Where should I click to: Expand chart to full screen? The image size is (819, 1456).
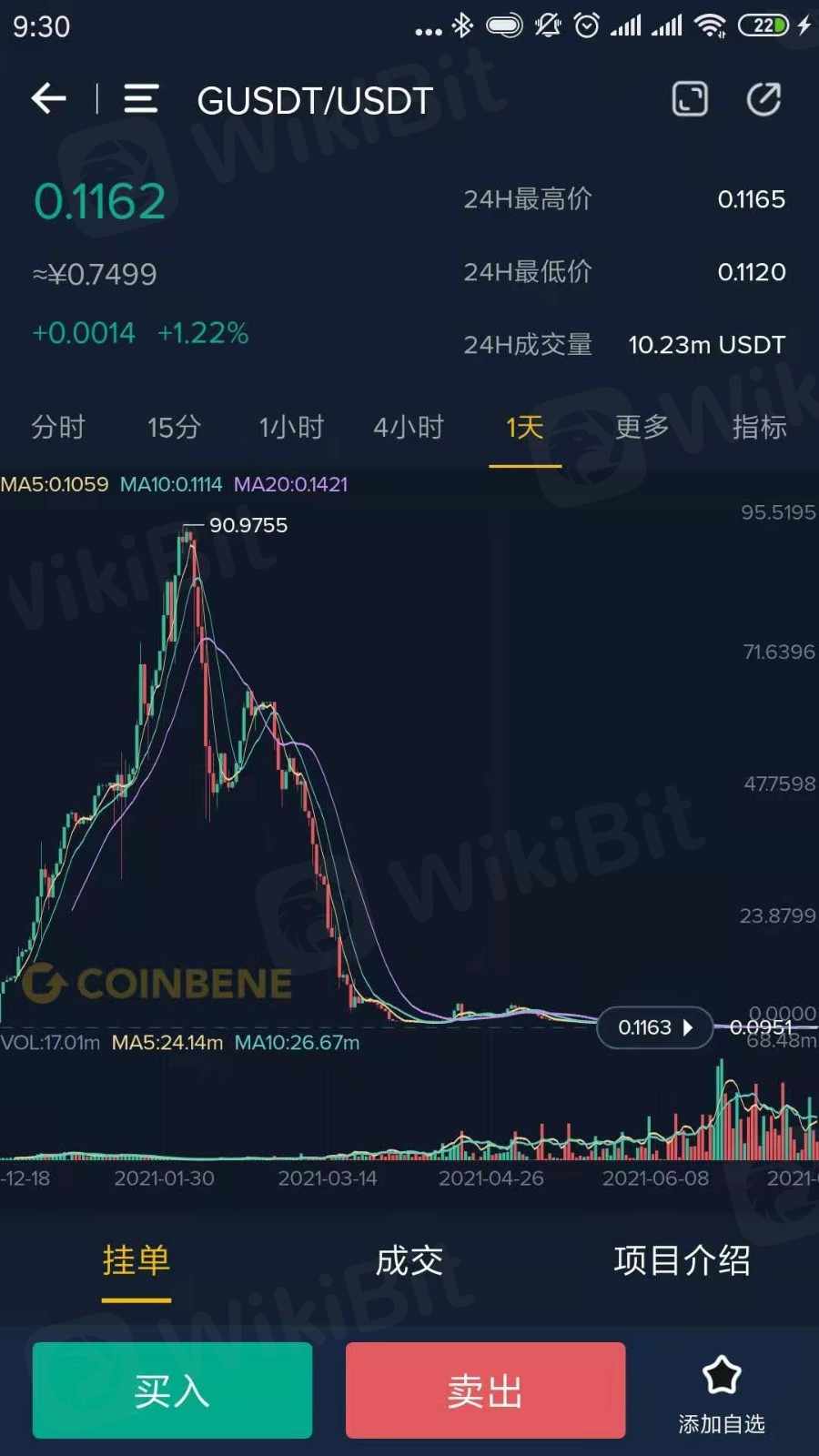[689, 98]
